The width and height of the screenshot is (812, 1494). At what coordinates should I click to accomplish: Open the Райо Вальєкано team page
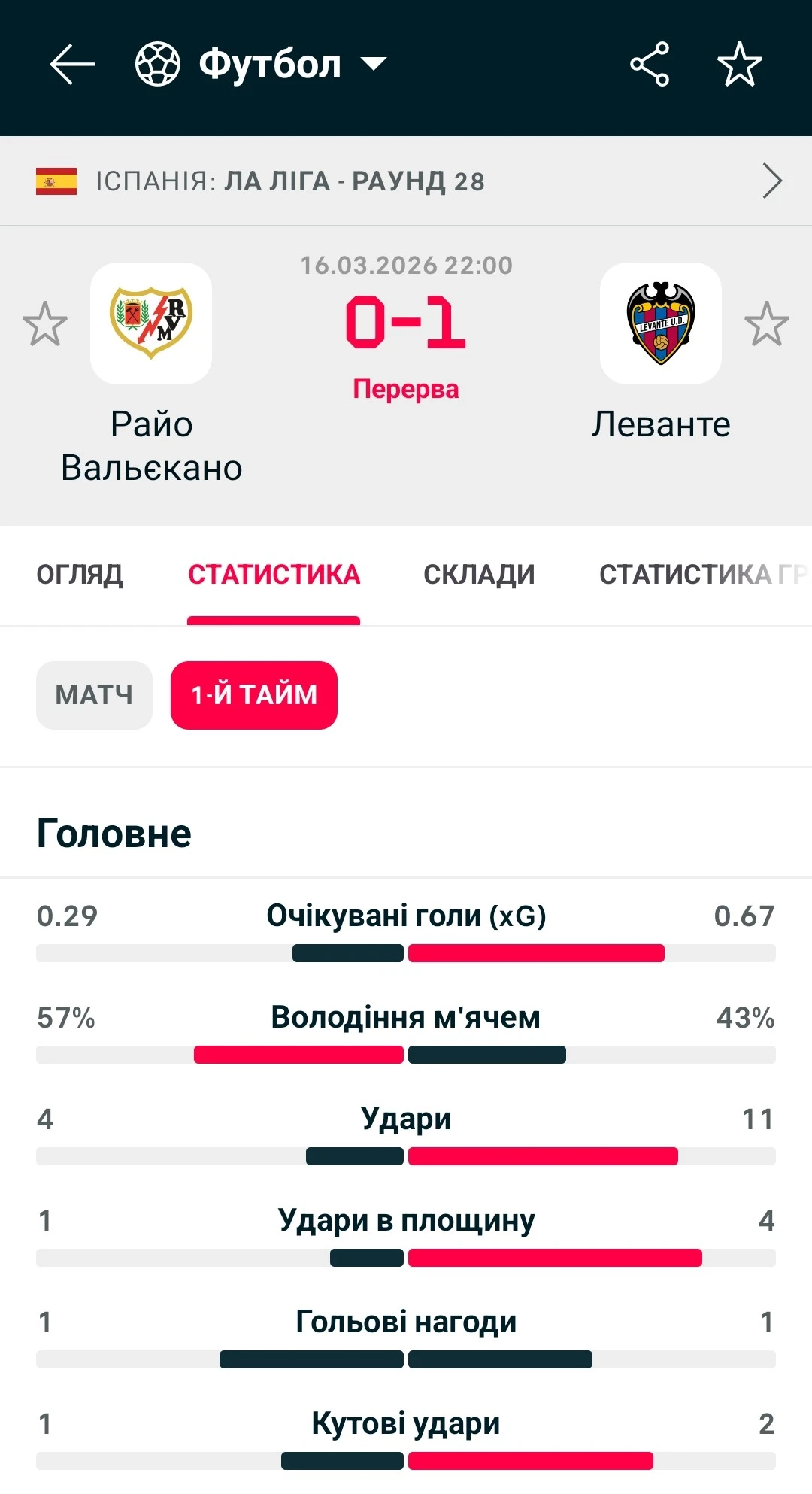coord(151,324)
